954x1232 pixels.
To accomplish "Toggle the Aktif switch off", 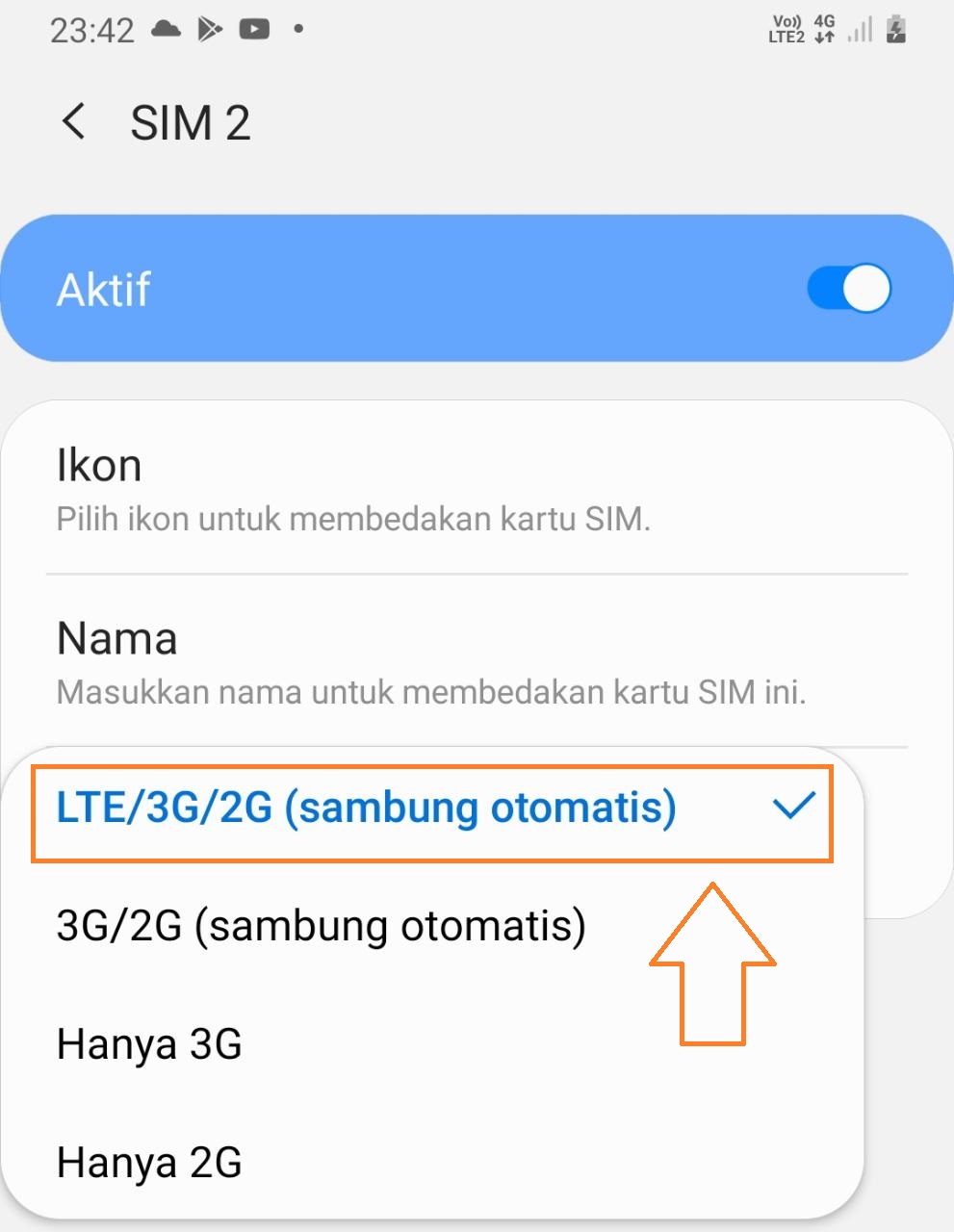I will tap(849, 289).
